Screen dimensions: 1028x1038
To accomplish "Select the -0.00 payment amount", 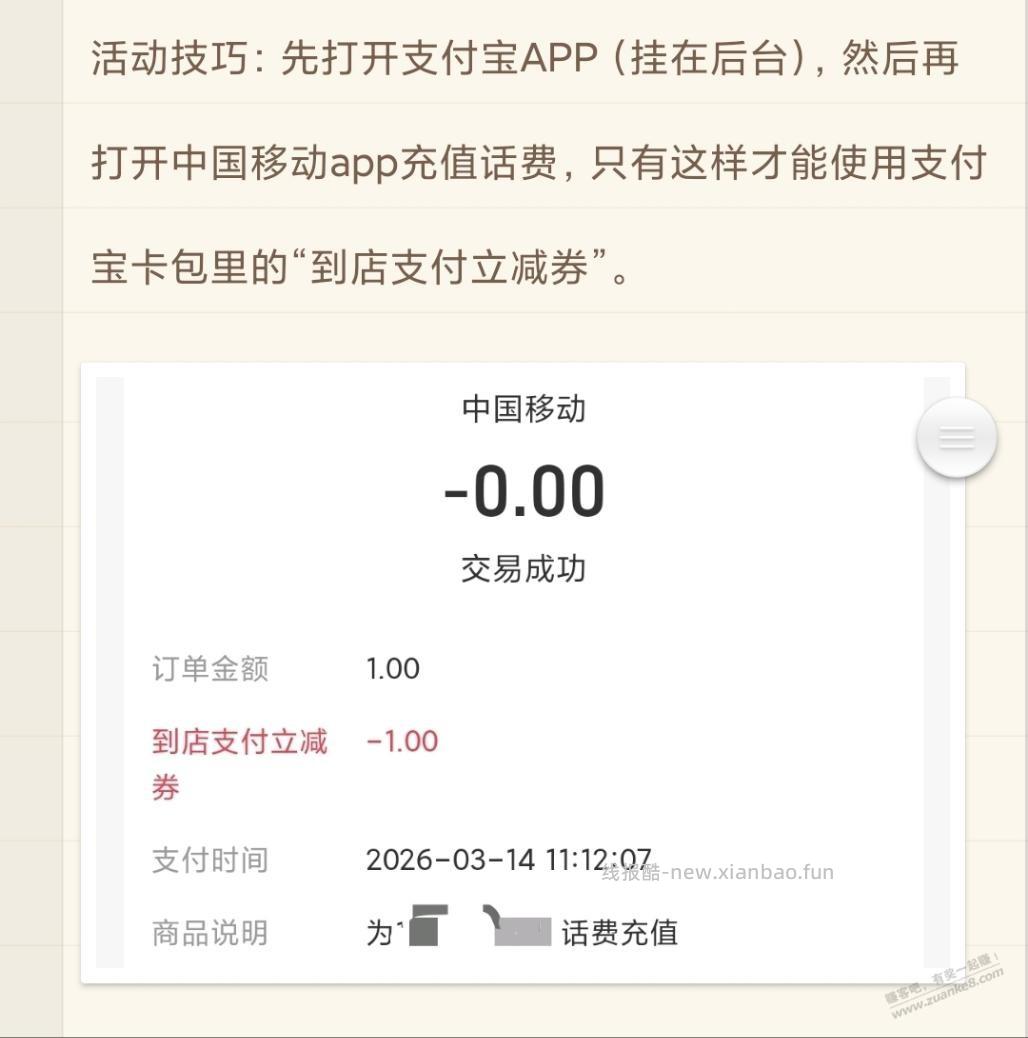I will click(x=523, y=488).
